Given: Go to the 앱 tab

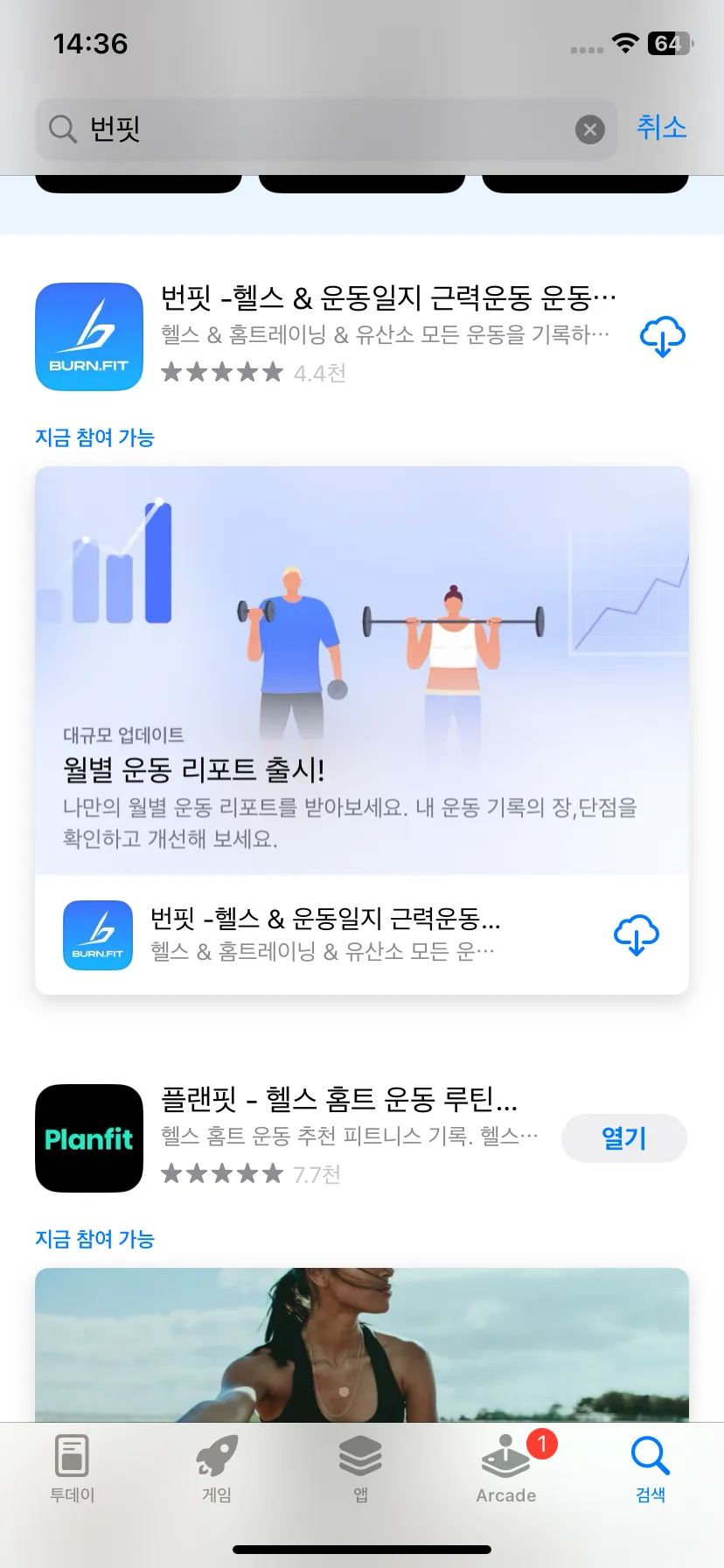Looking at the screenshot, I should point(361,1470).
